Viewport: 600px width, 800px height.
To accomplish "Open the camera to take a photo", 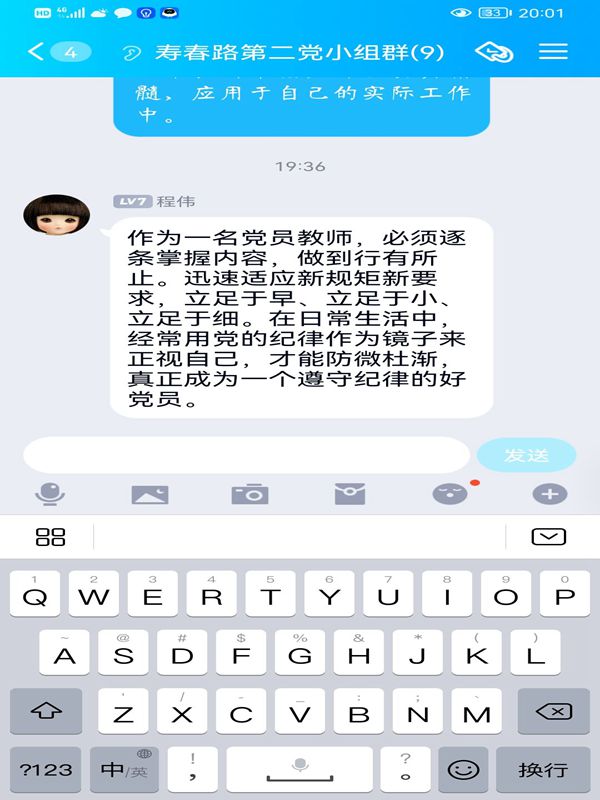I will (x=249, y=494).
